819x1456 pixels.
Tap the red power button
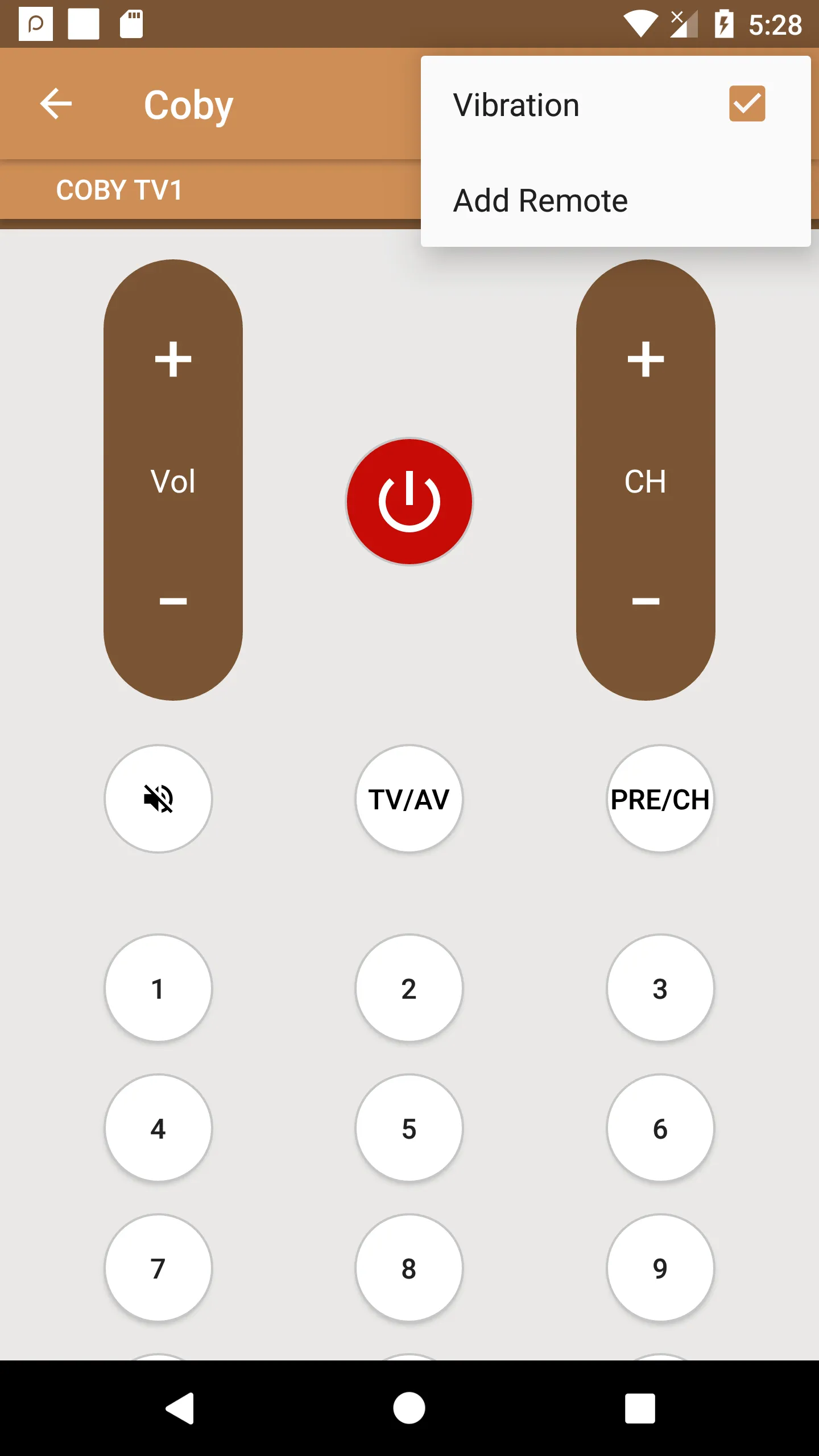[x=409, y=502]
